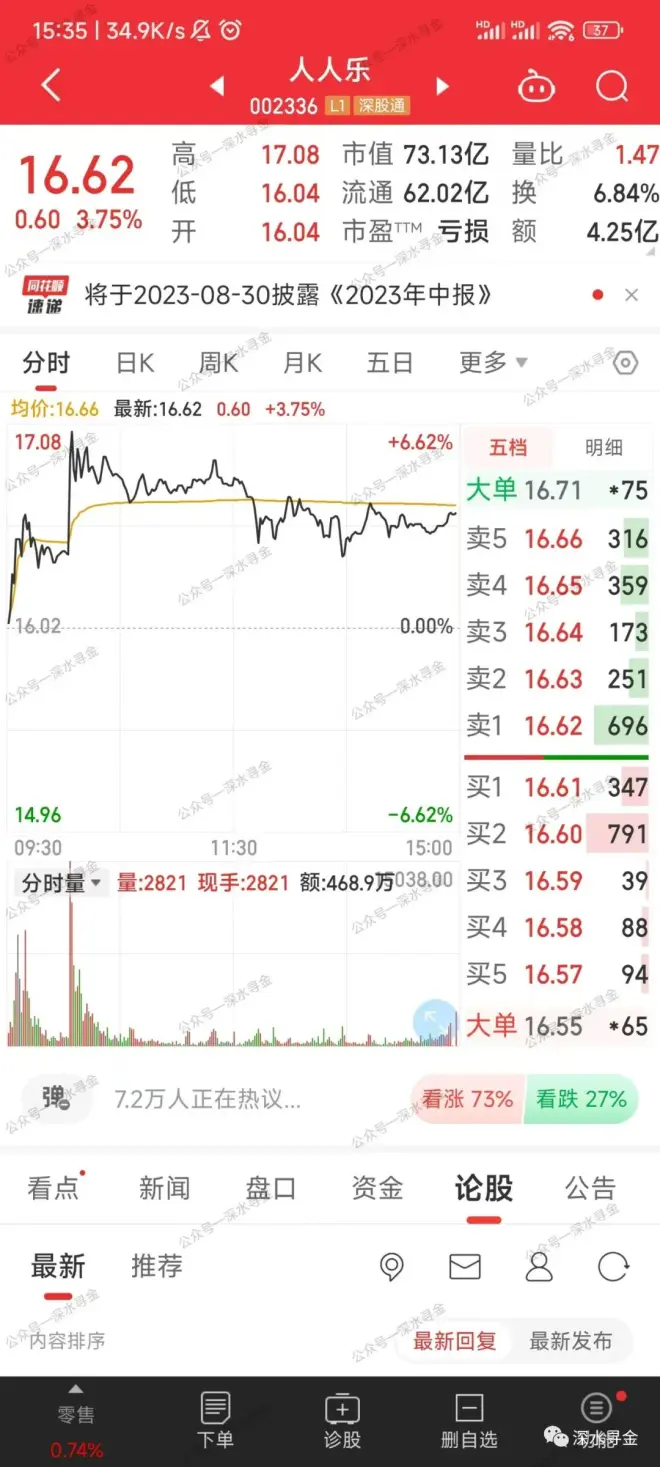
Task: Switch to the previous stock arrow
Action: coord(217,87)
